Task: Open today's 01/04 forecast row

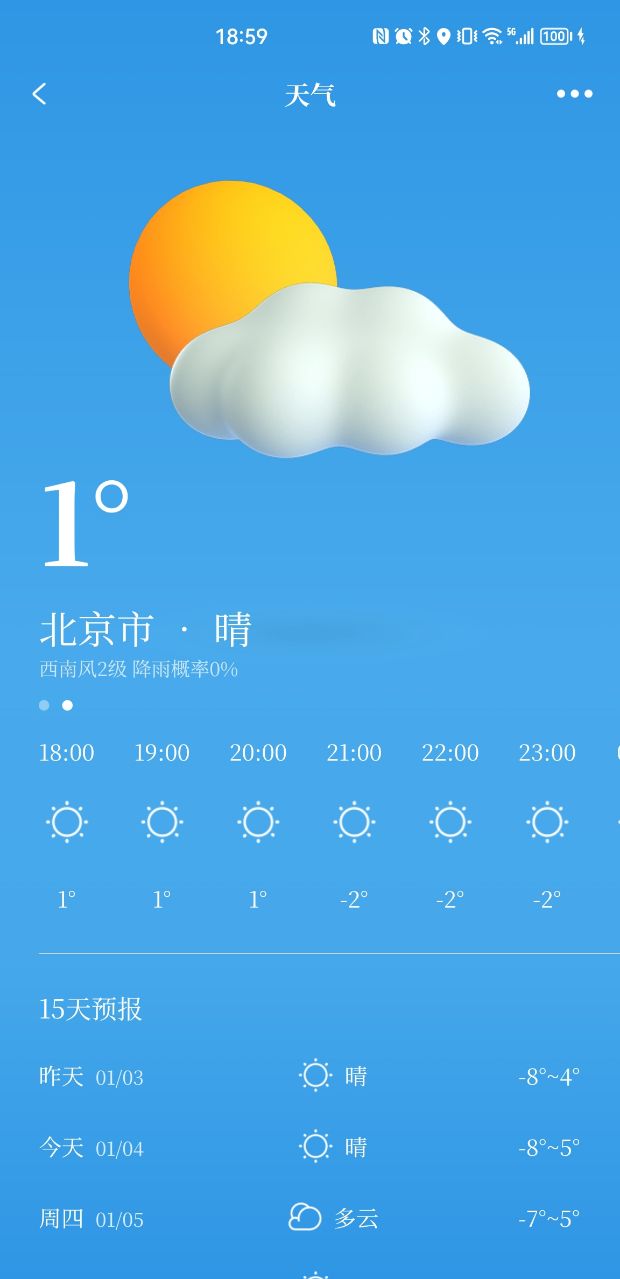Action: [x=309, y=1147]
